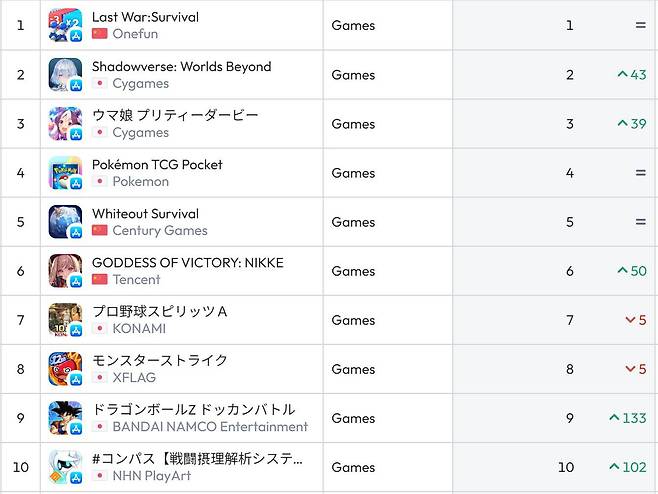Open the プロ野球スピリッツA app entry
Image resolution: width=658 pixels, height=494 pixels.
(x=159, y=311)
